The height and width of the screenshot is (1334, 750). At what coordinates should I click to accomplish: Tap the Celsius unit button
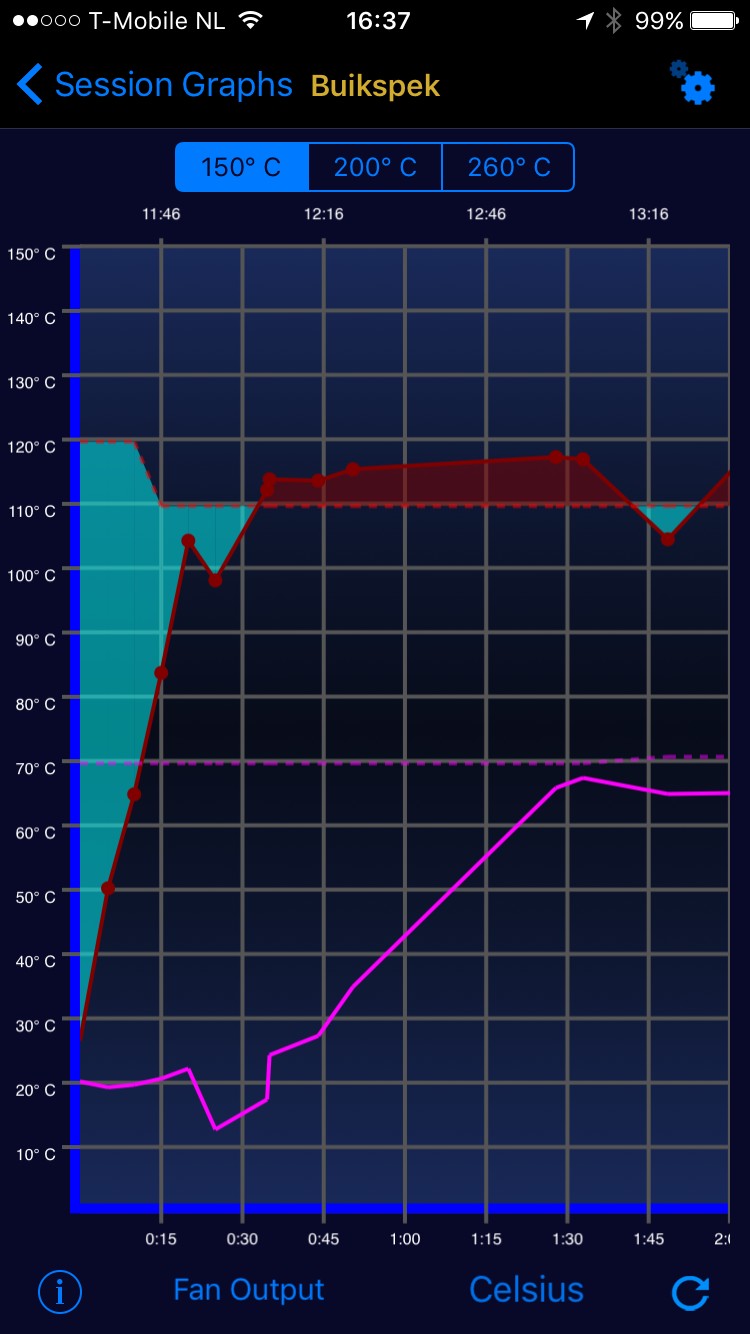[526, 1290]
